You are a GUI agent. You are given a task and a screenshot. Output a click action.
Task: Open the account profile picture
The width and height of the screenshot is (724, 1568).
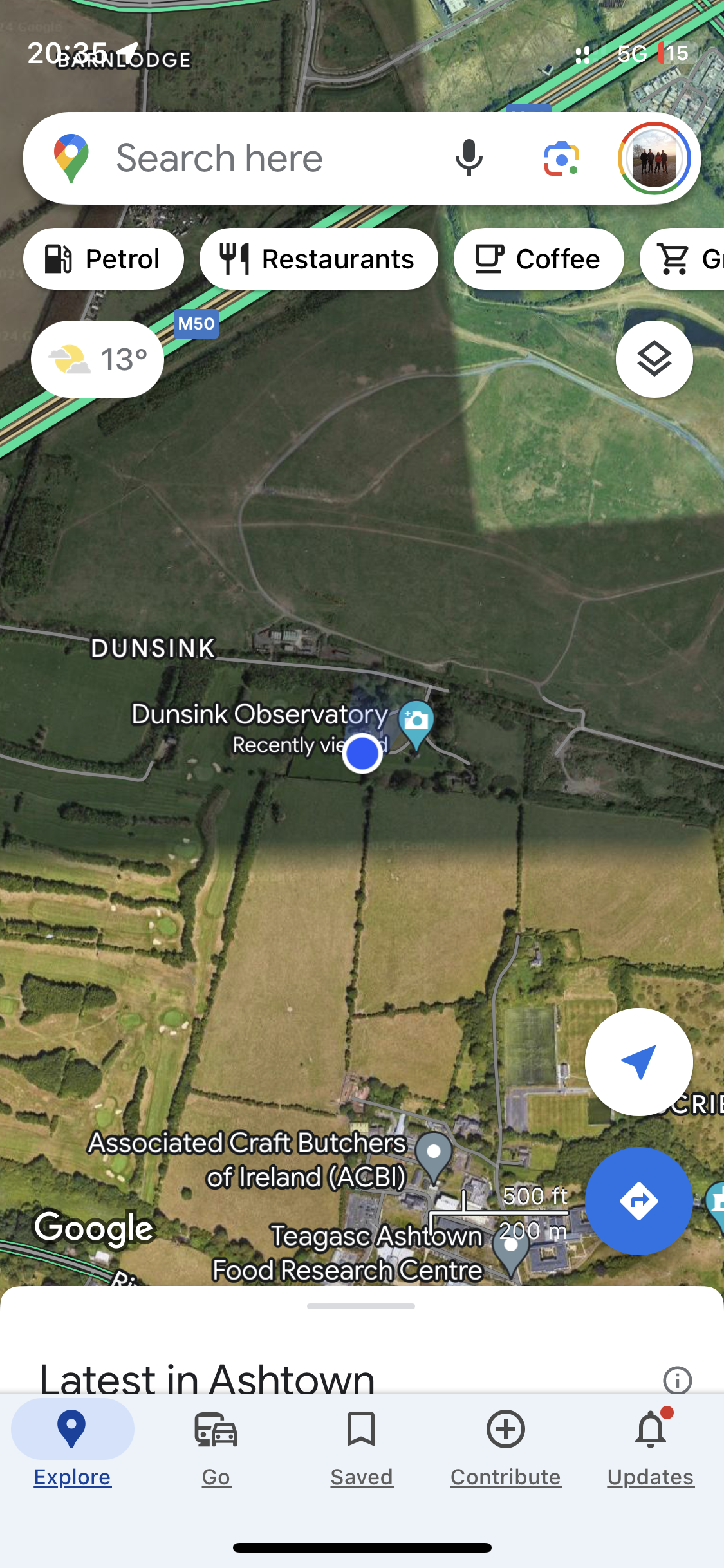coord(654,158)
